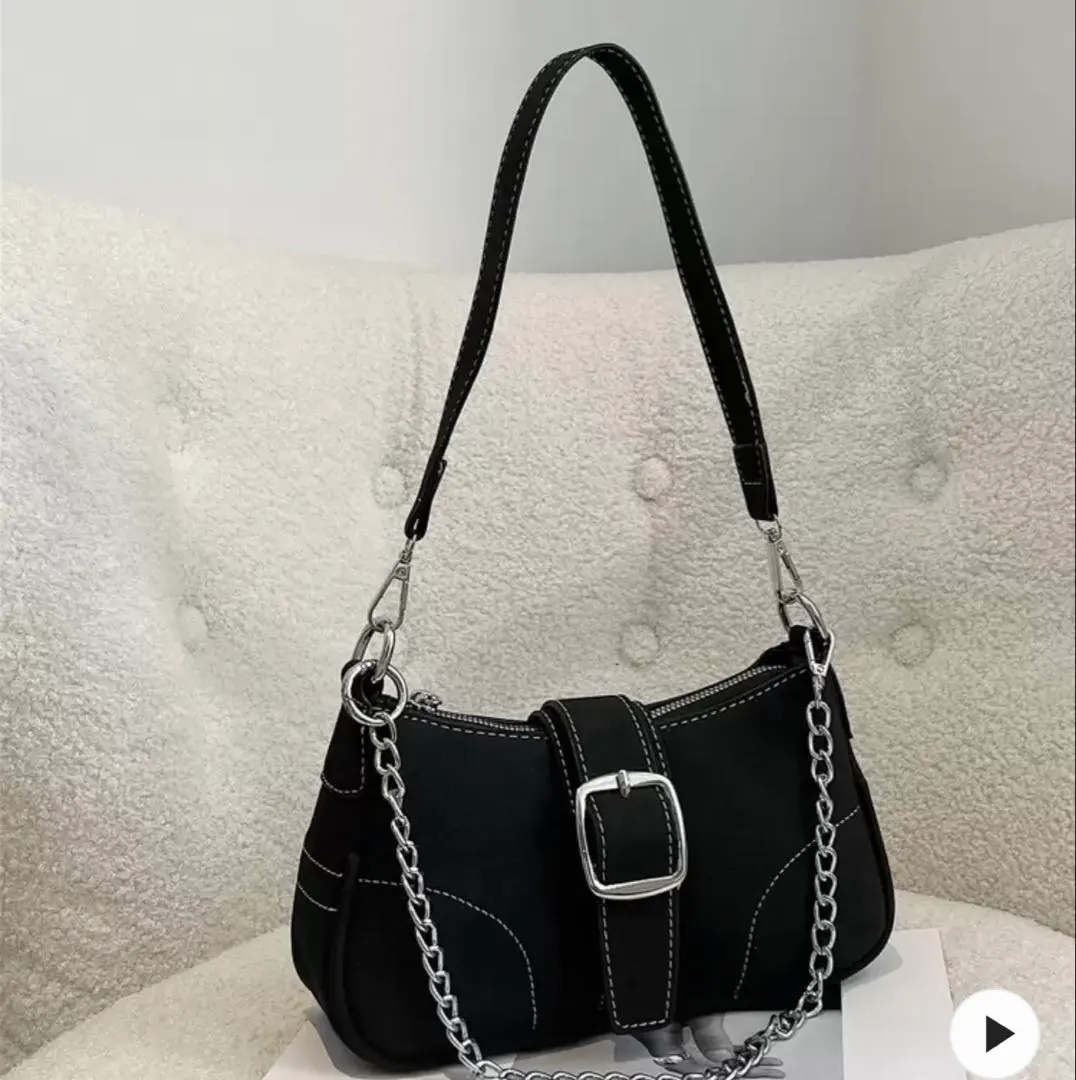Play the product video
The height and width of the screenshot is (1080, 1076).
(994, 1033)
